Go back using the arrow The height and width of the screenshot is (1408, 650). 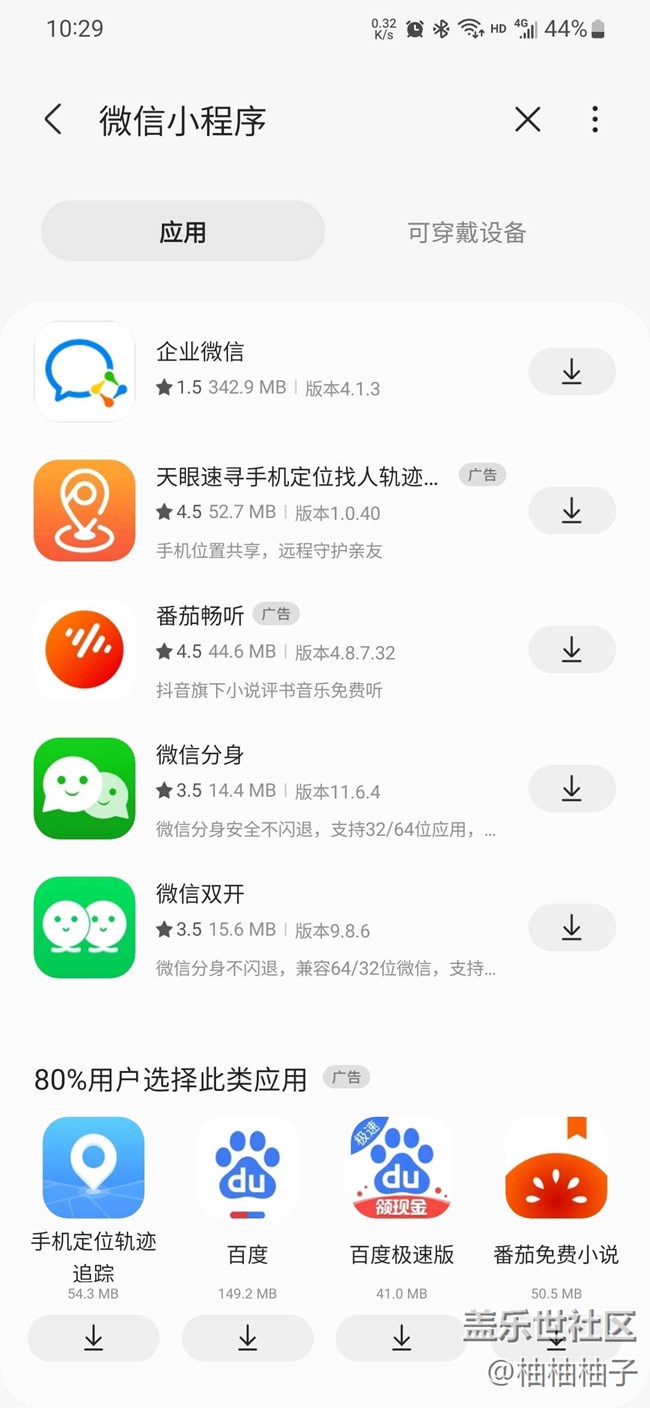54,120
